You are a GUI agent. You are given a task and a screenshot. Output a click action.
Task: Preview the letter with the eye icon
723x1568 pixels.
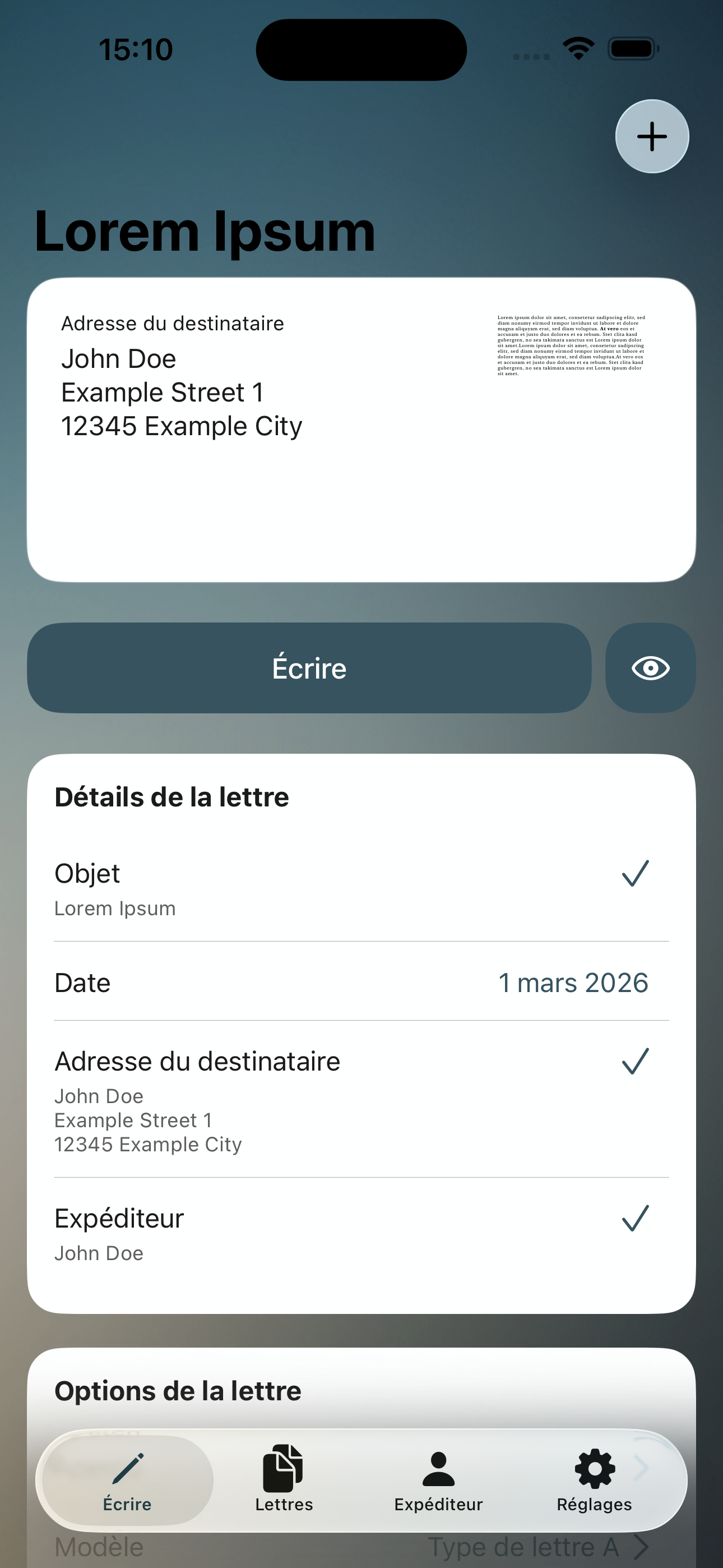pos(650,667)
